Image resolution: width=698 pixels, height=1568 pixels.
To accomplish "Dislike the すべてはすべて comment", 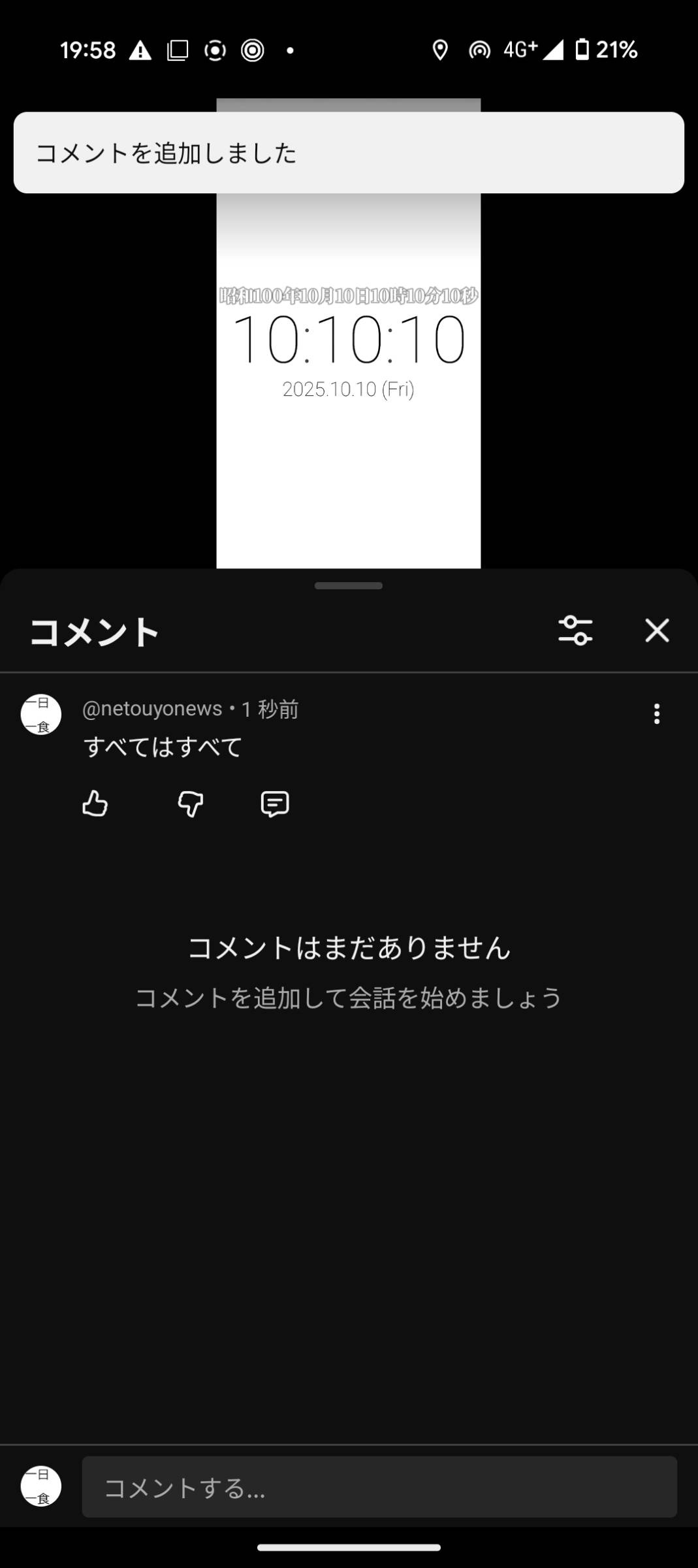I will (x=191, y=804).
